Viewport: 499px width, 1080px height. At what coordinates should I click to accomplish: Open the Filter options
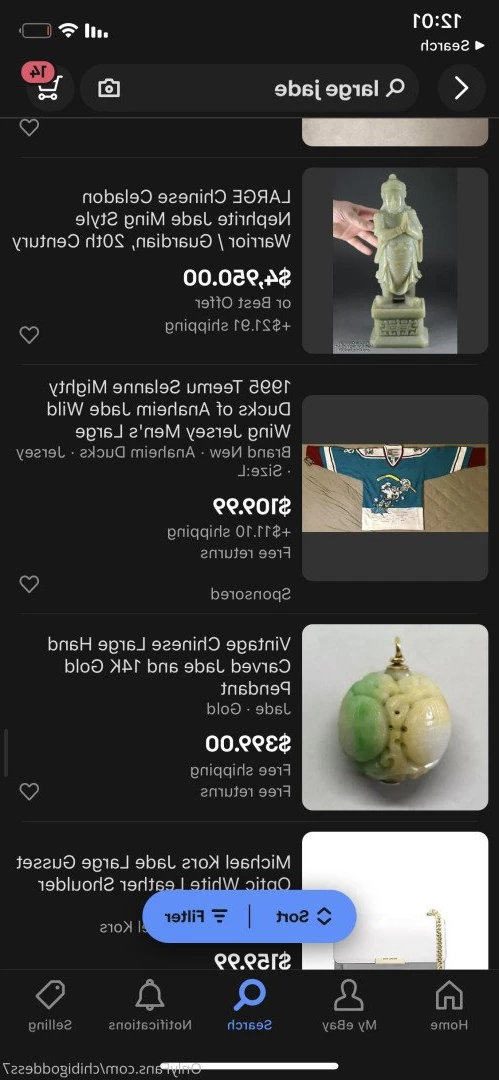coord(196,917)
